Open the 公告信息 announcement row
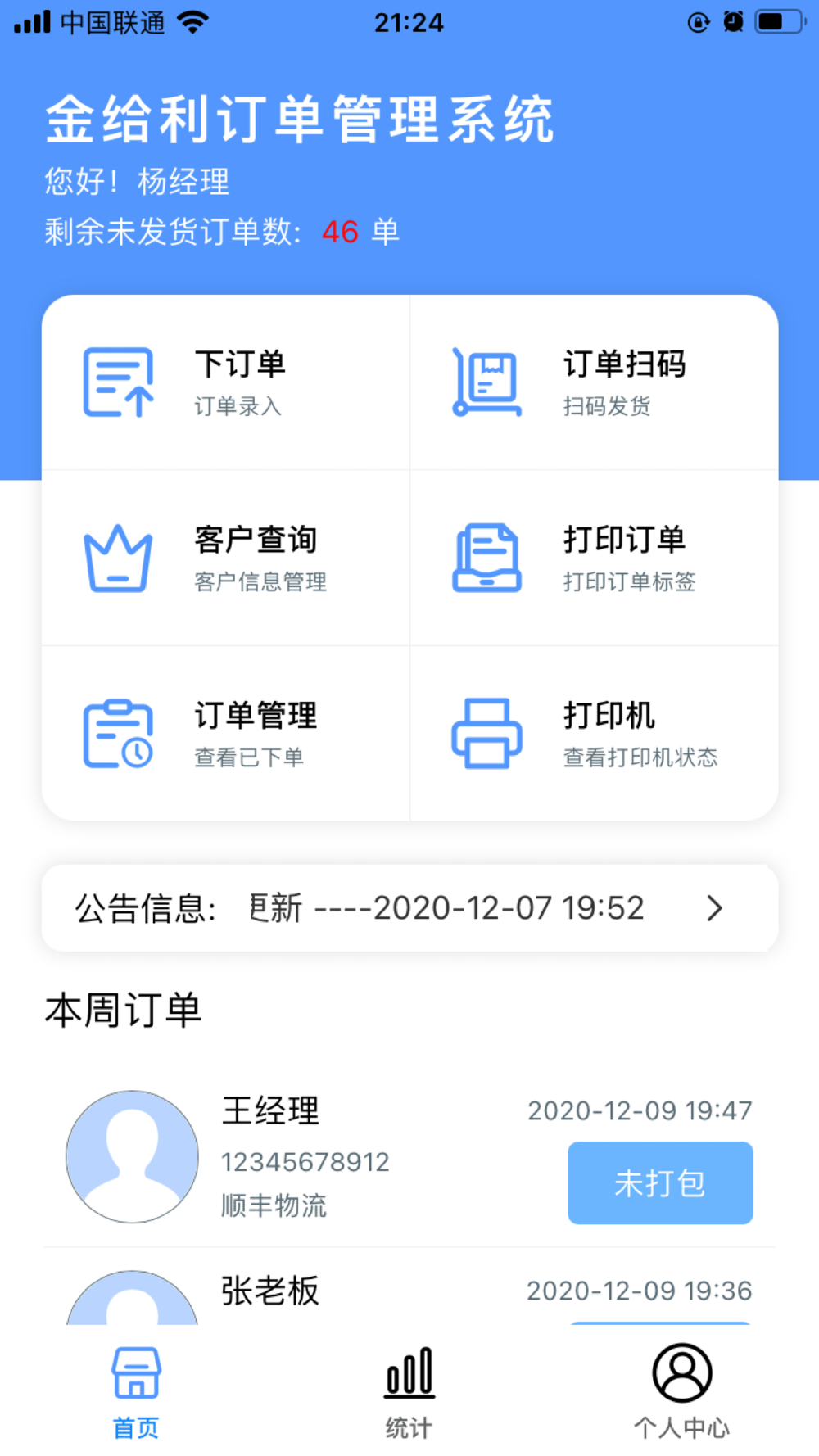 (409, 908)
